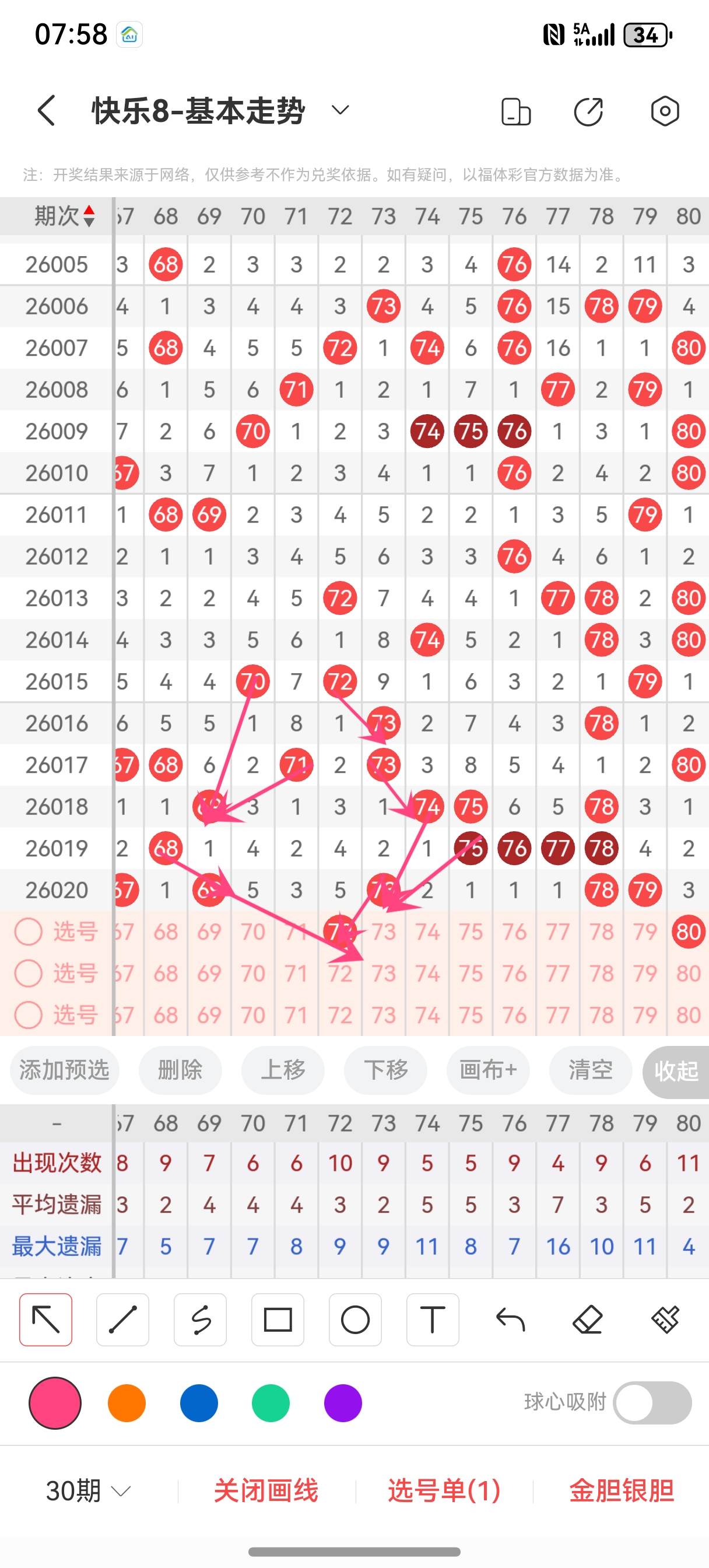Tap 添加预选 to add a preselection
The height and width of the screenshot is (1568, 709).
pyautogui.click(x=64, y=1070)
